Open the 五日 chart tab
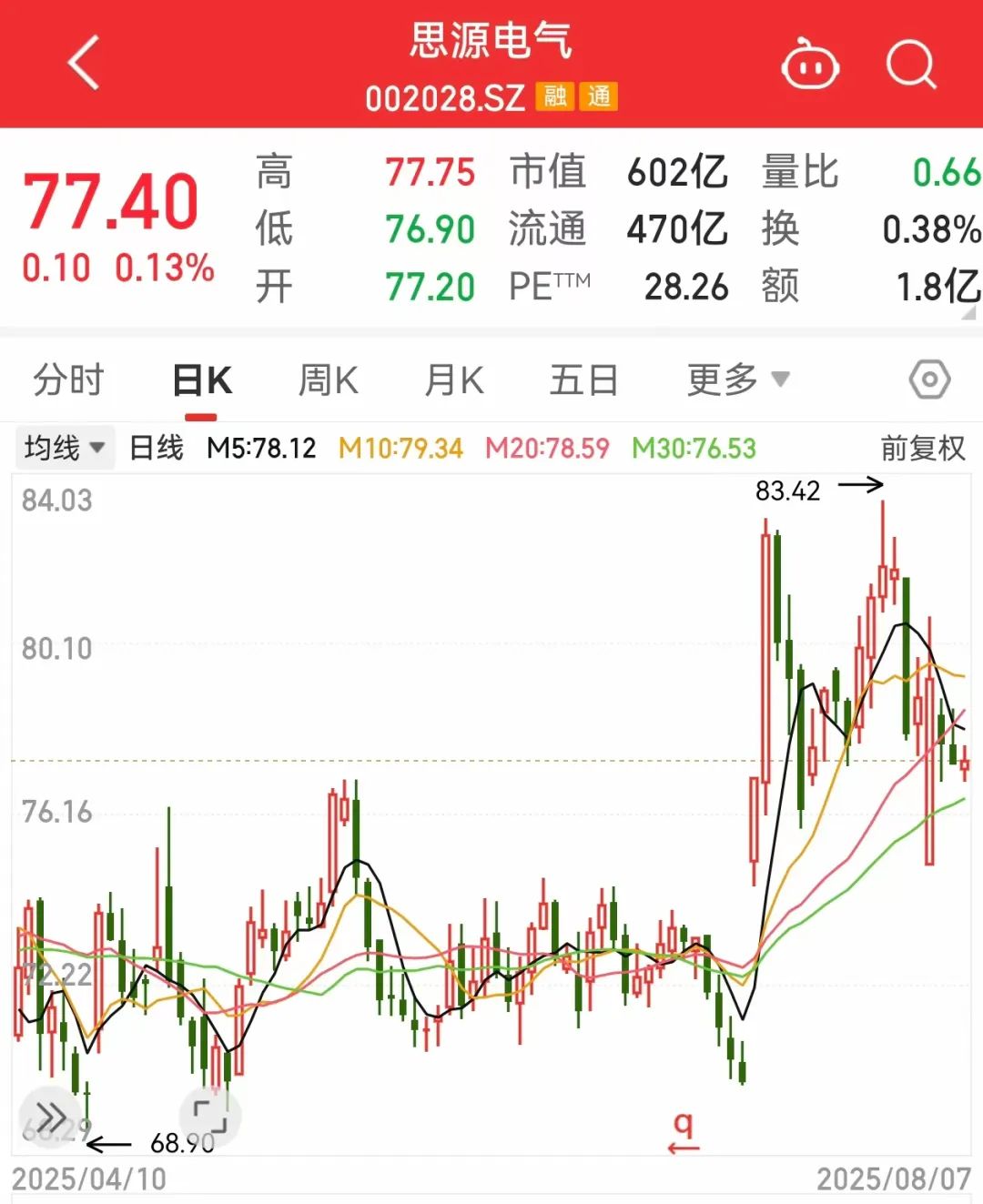This screenshot has height=1204, width=983. point(583,379)
